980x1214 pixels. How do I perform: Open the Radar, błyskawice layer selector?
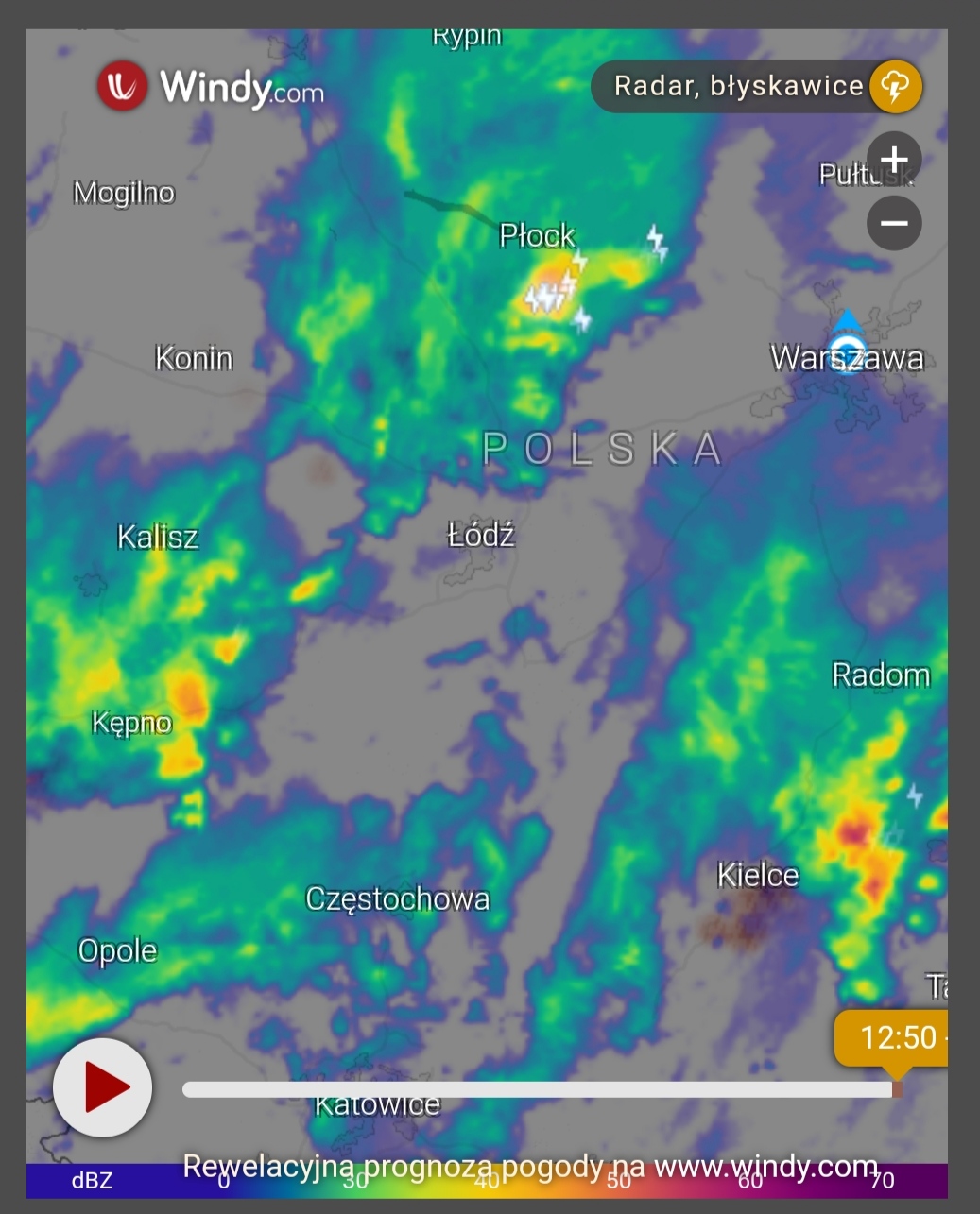pos(756,87)
